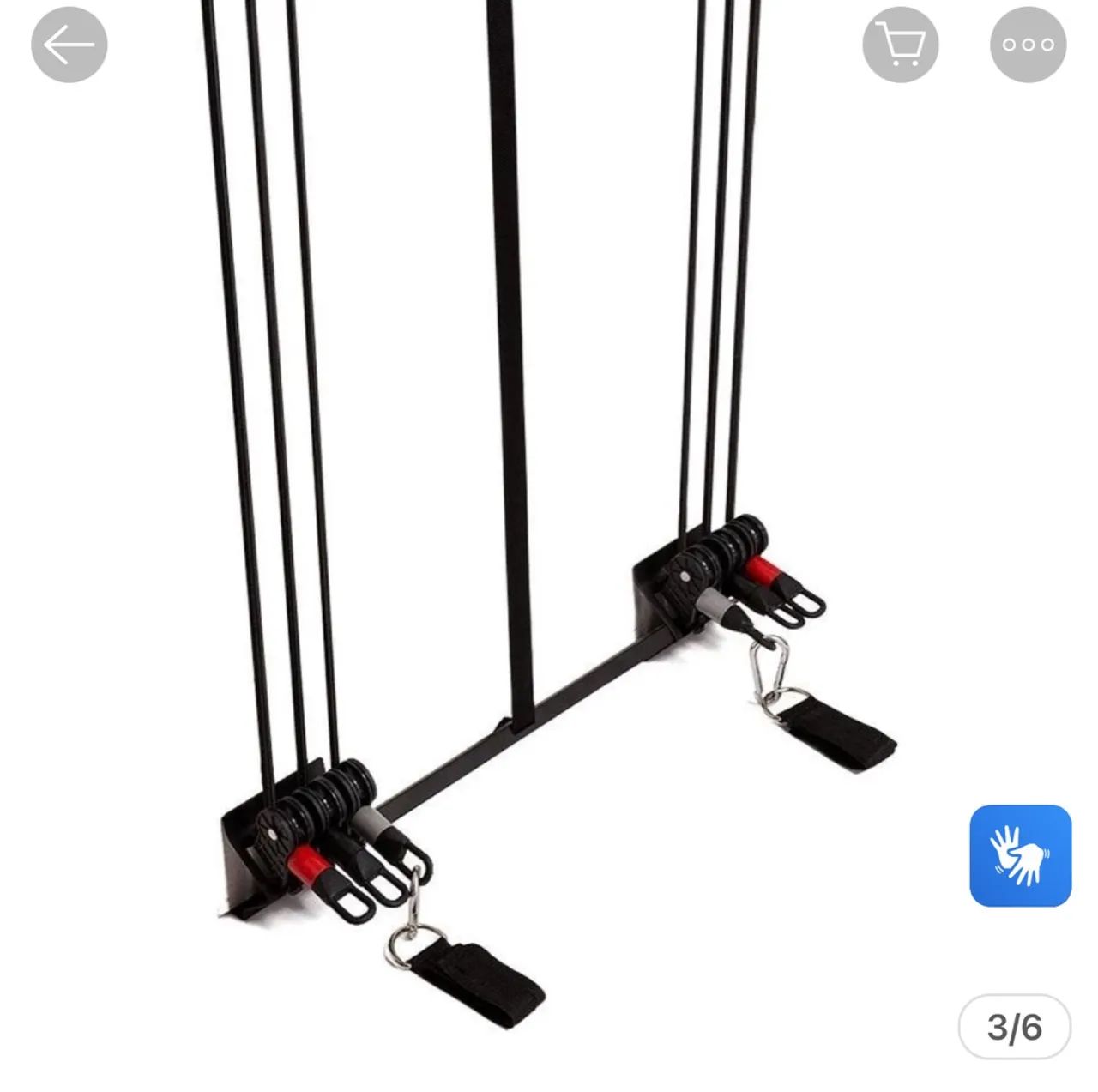Open the three-dot overflow menu

coord(1028,45)
